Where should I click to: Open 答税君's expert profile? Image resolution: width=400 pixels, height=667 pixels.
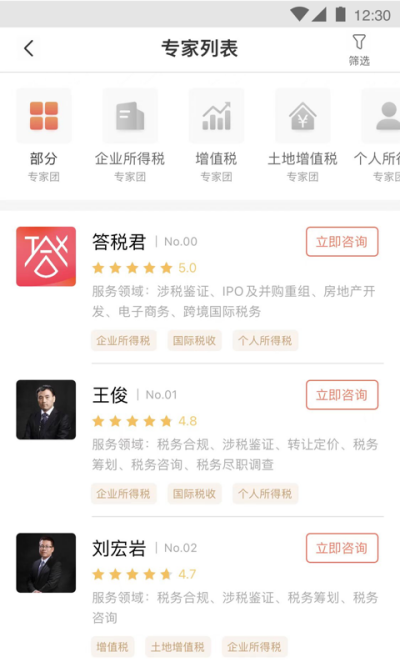point(46,257)
